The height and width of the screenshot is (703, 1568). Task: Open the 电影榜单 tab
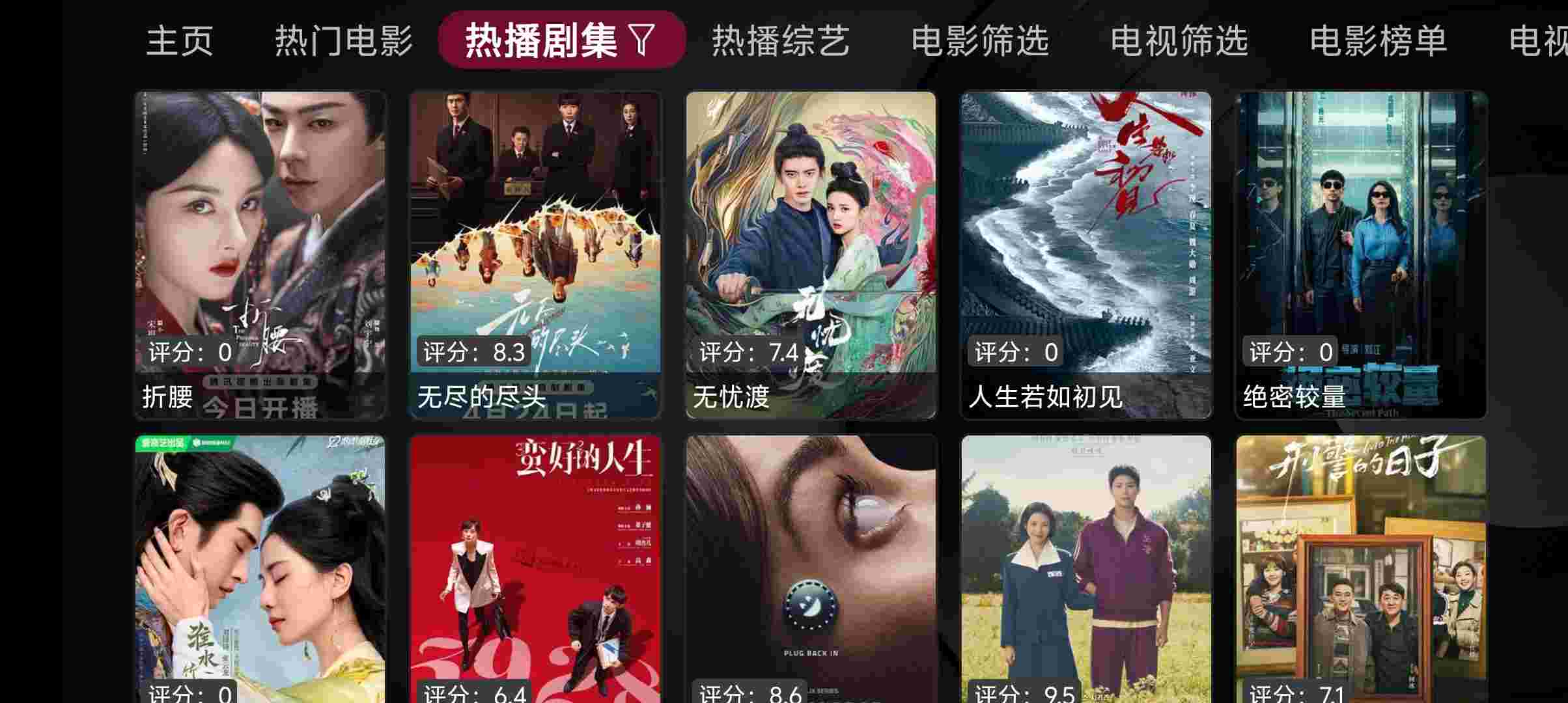pyautogui.click(x=1379, y=41)
